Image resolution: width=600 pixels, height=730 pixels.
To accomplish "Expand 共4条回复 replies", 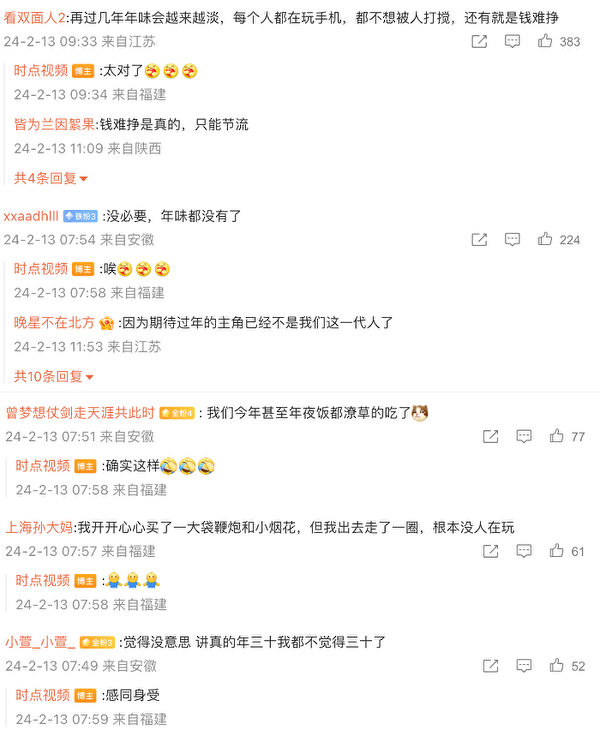I will [50, 178].
